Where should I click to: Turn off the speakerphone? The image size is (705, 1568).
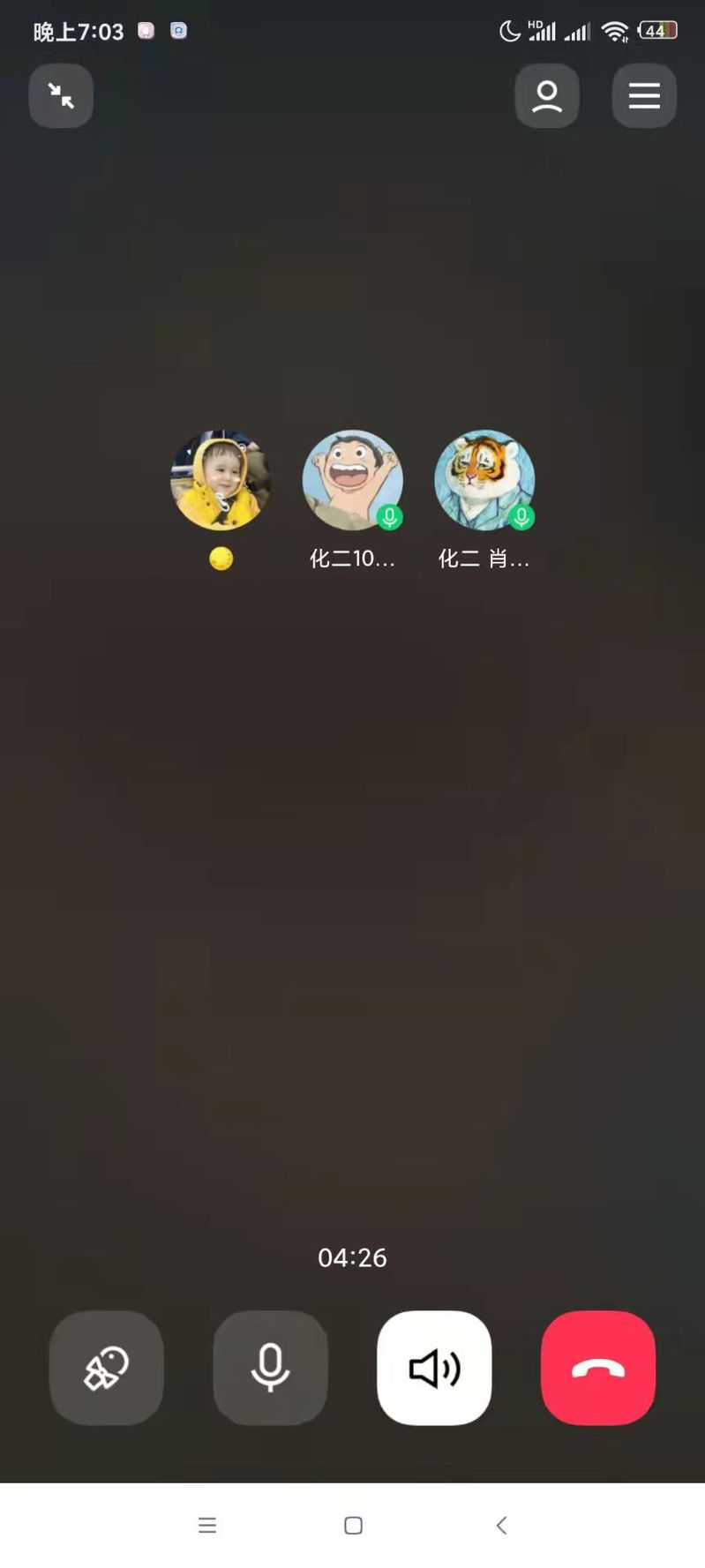[x=434, y=1368]
